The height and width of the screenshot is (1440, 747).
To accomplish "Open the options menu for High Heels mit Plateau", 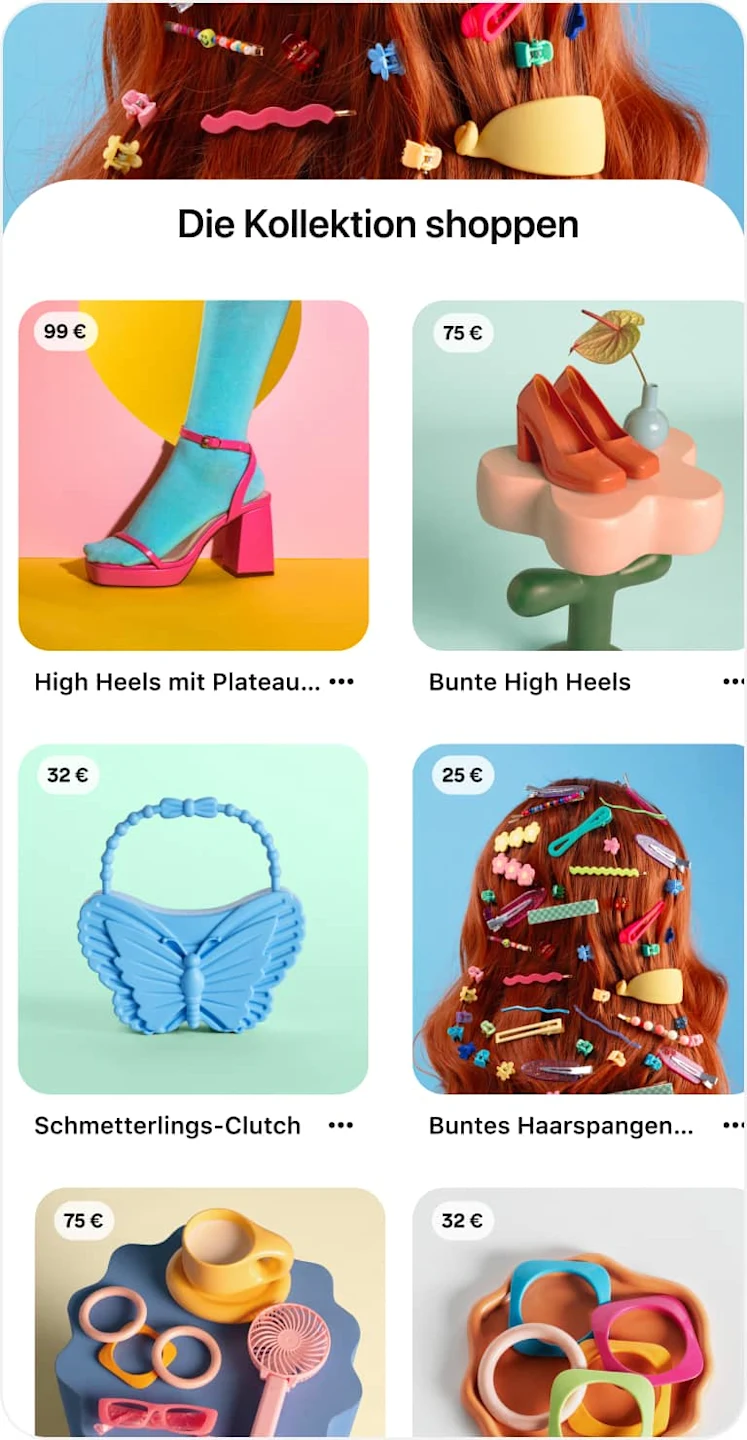I will tap(342, 682).
